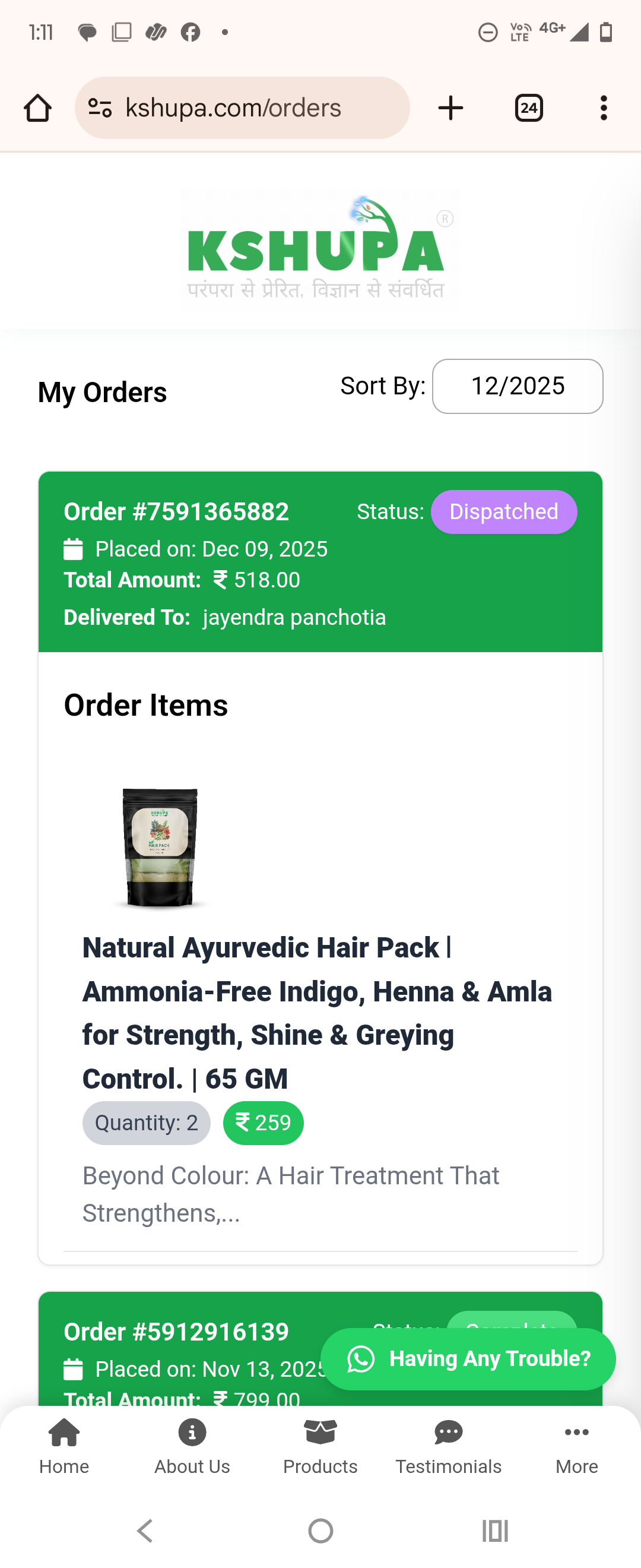This screenshot has width=641, height=1568.
Task: Open the Sort By month picker 12/2025
Action: (518, 386)
